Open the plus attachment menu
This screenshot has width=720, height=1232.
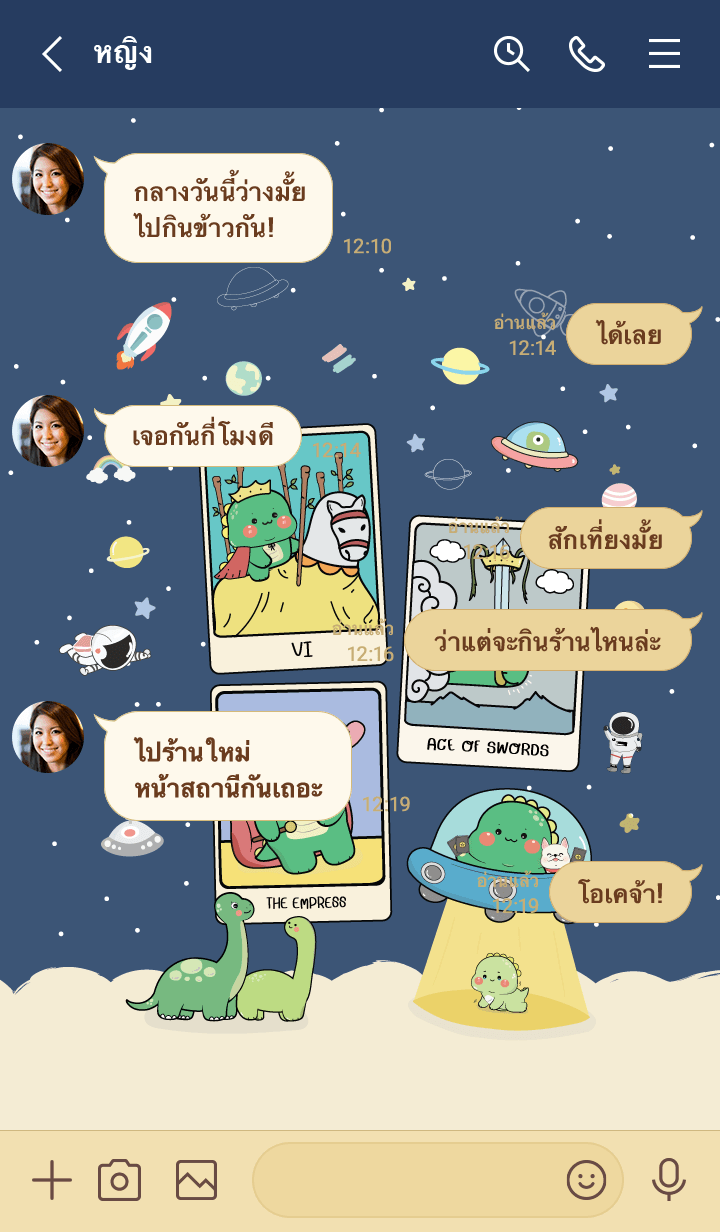52,1181
